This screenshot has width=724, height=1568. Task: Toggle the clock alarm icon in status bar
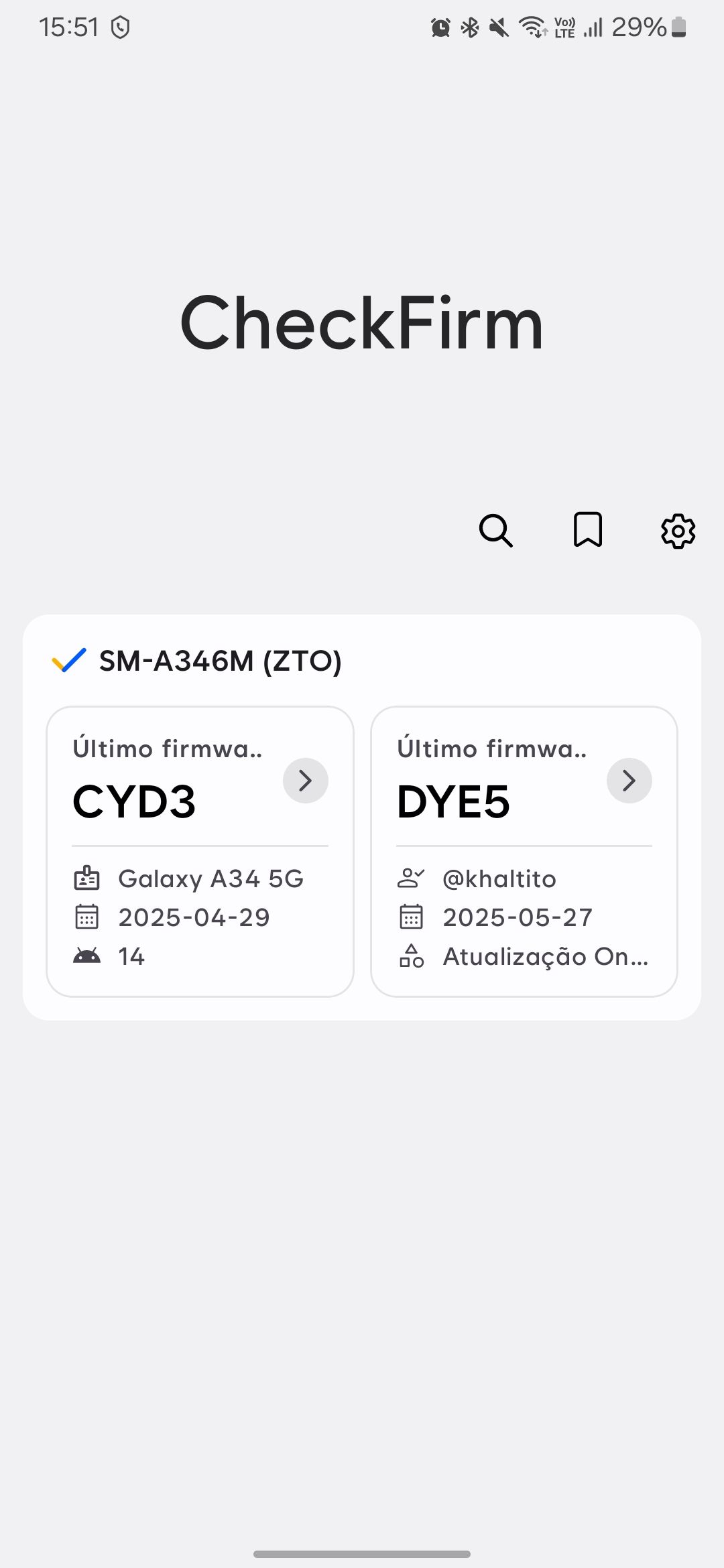tap(440, 27)
